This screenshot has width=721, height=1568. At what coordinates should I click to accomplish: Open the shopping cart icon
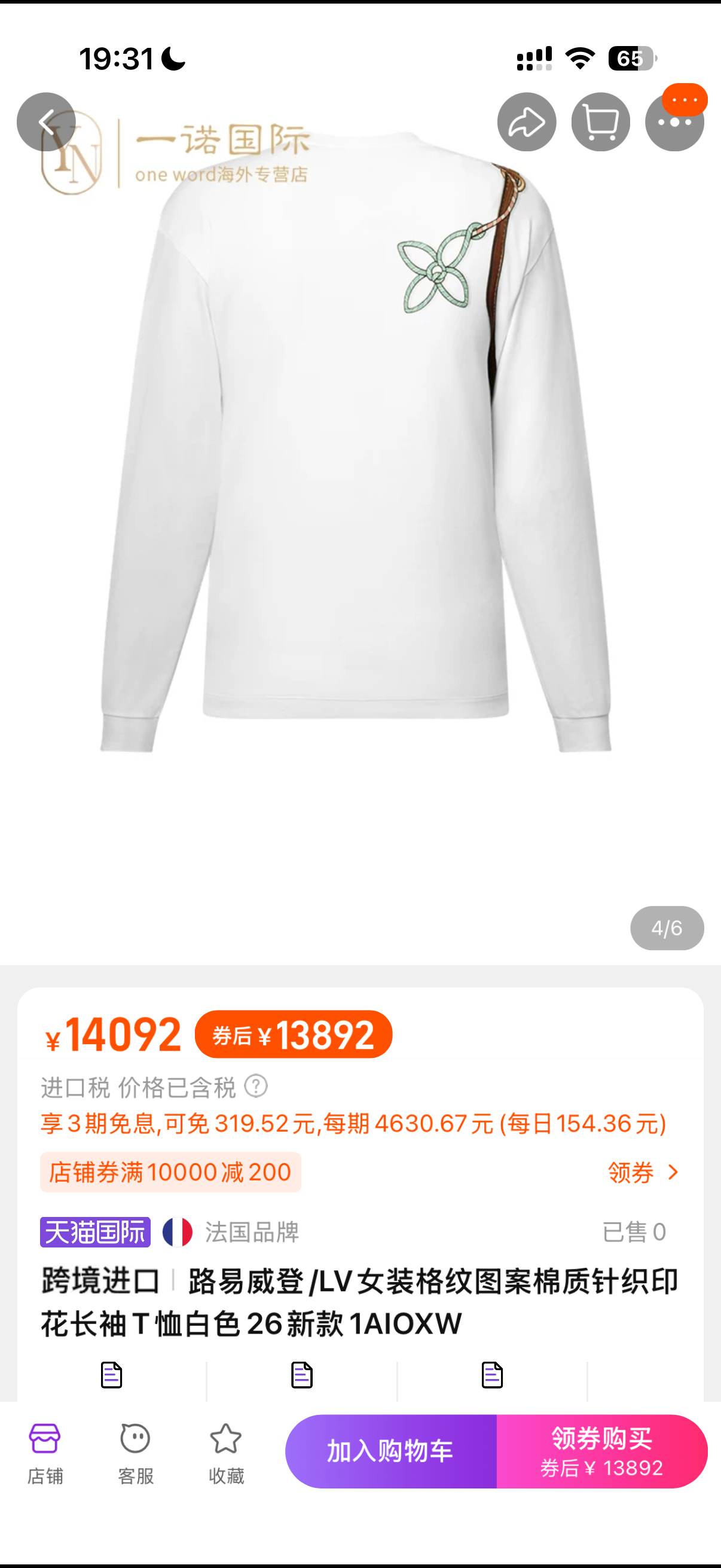click(600, 122)
